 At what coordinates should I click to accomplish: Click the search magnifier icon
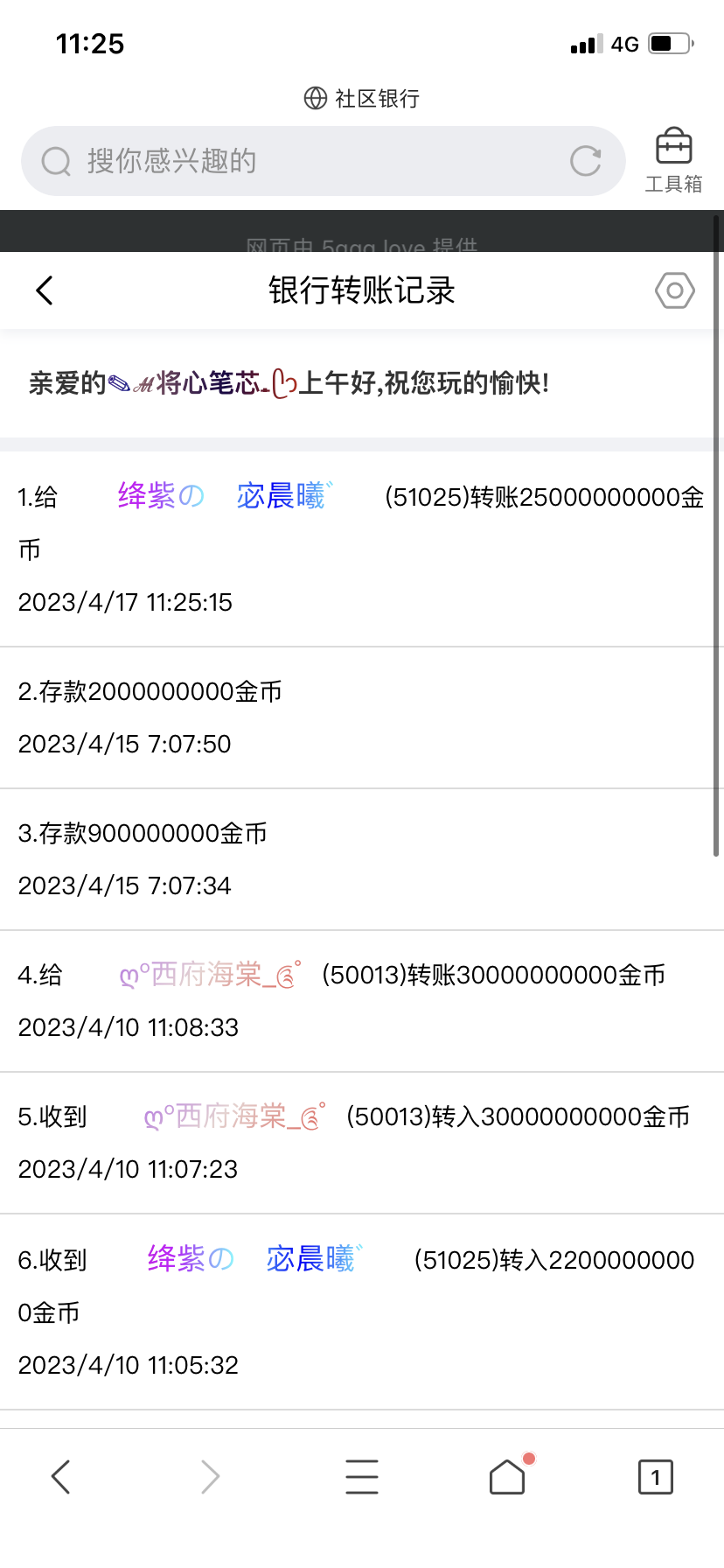[x=55, y=161]
